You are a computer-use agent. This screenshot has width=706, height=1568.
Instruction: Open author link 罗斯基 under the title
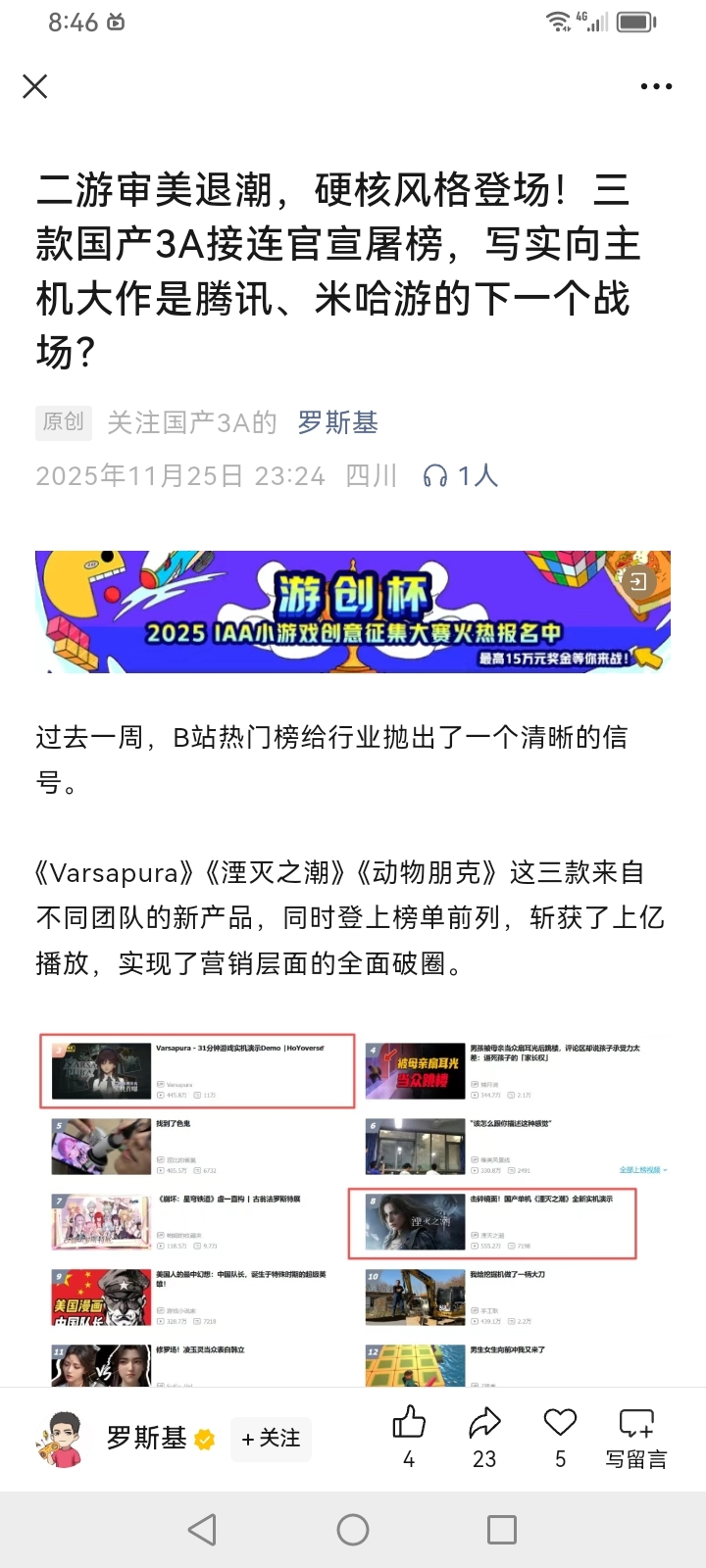coord(337,422)
